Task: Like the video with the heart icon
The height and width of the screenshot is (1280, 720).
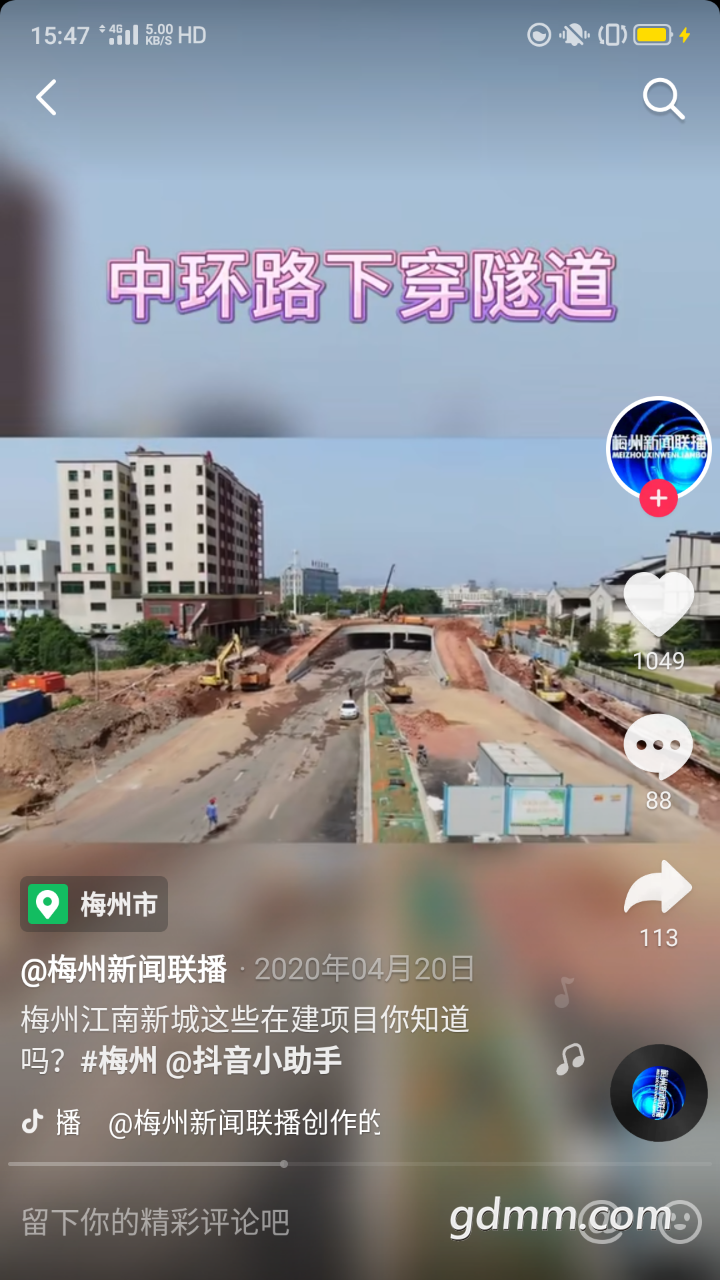Action: pyautogui.click(x=659, y=604)
